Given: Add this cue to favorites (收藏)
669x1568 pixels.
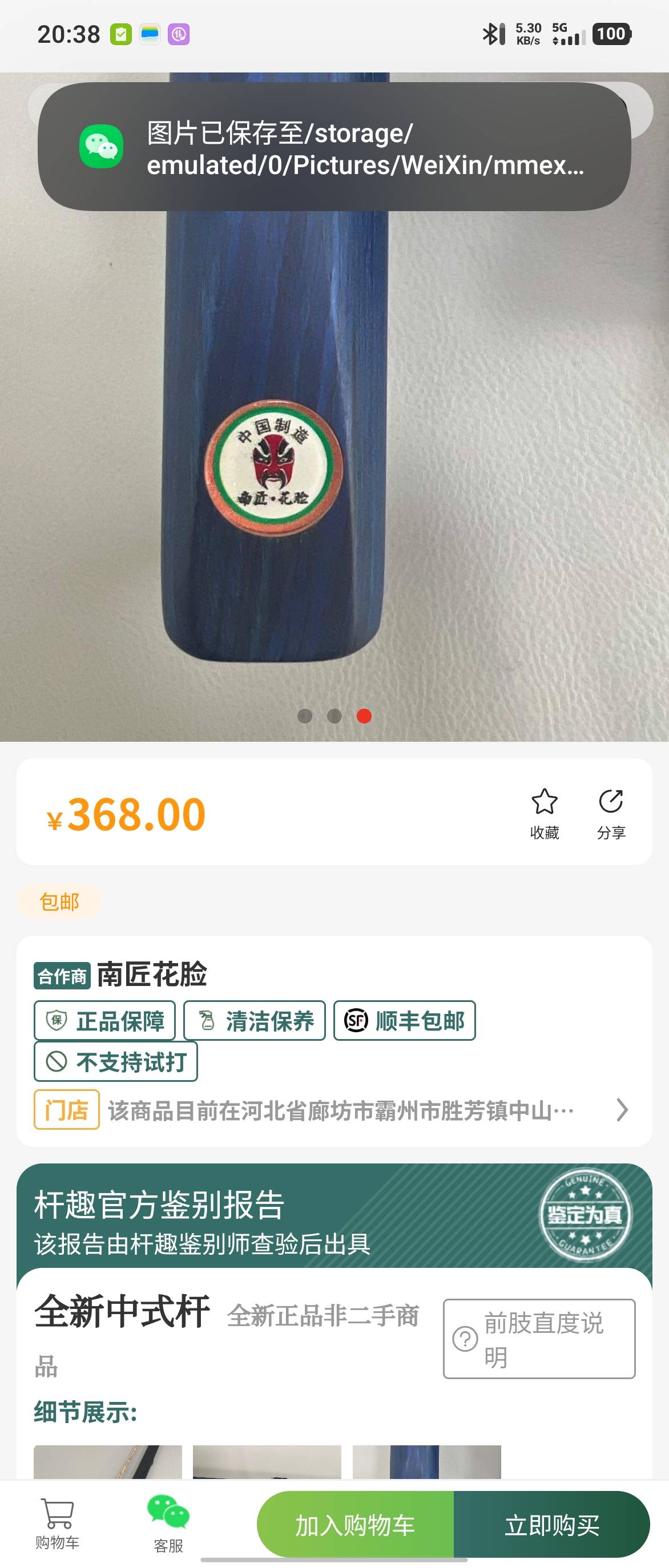Looking at the screenshot, I should [x=543, y=813].
